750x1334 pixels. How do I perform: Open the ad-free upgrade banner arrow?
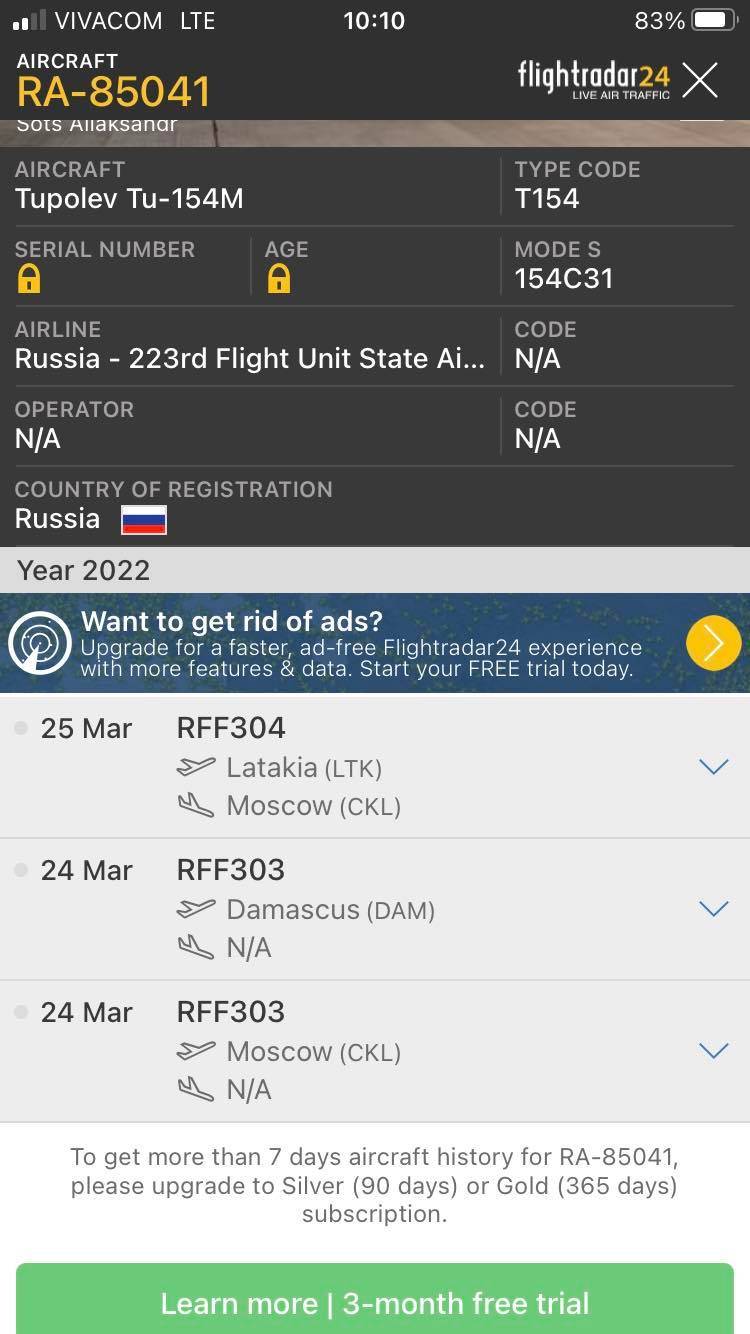pyautogui.click(x=713, y=643)
